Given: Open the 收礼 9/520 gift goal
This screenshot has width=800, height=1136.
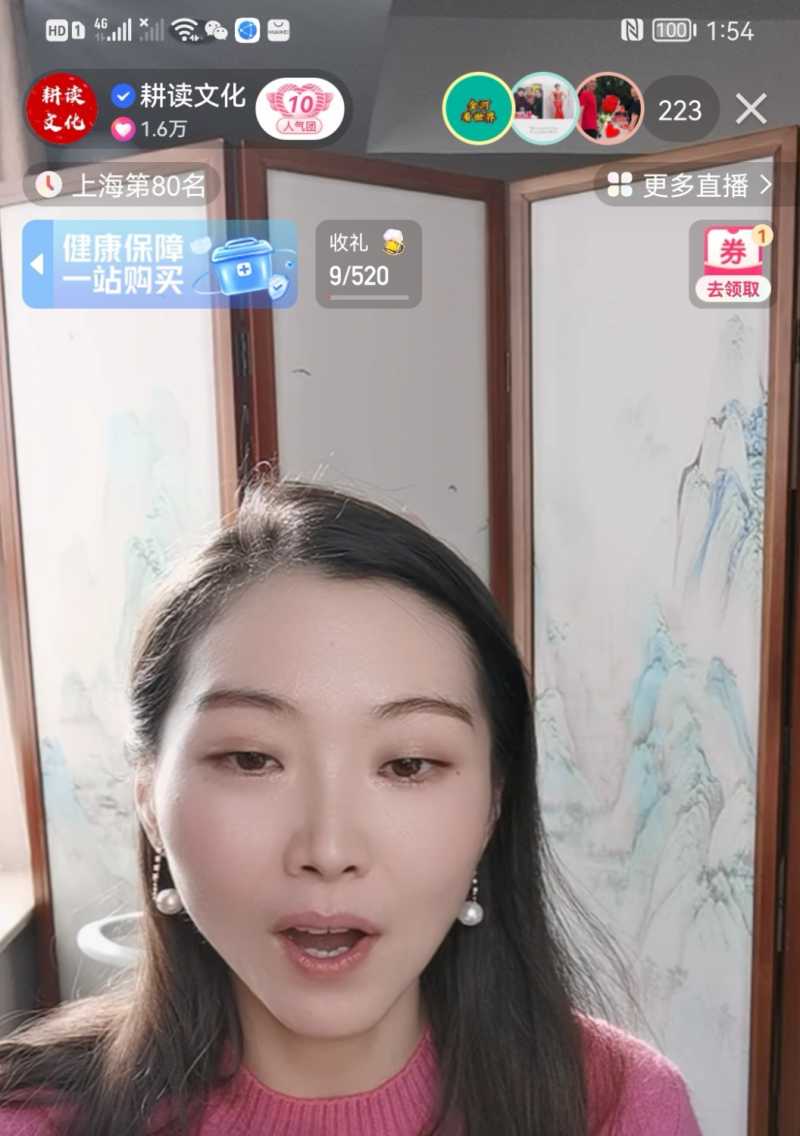Looking at the screenshot, I should tap(368, 264).
